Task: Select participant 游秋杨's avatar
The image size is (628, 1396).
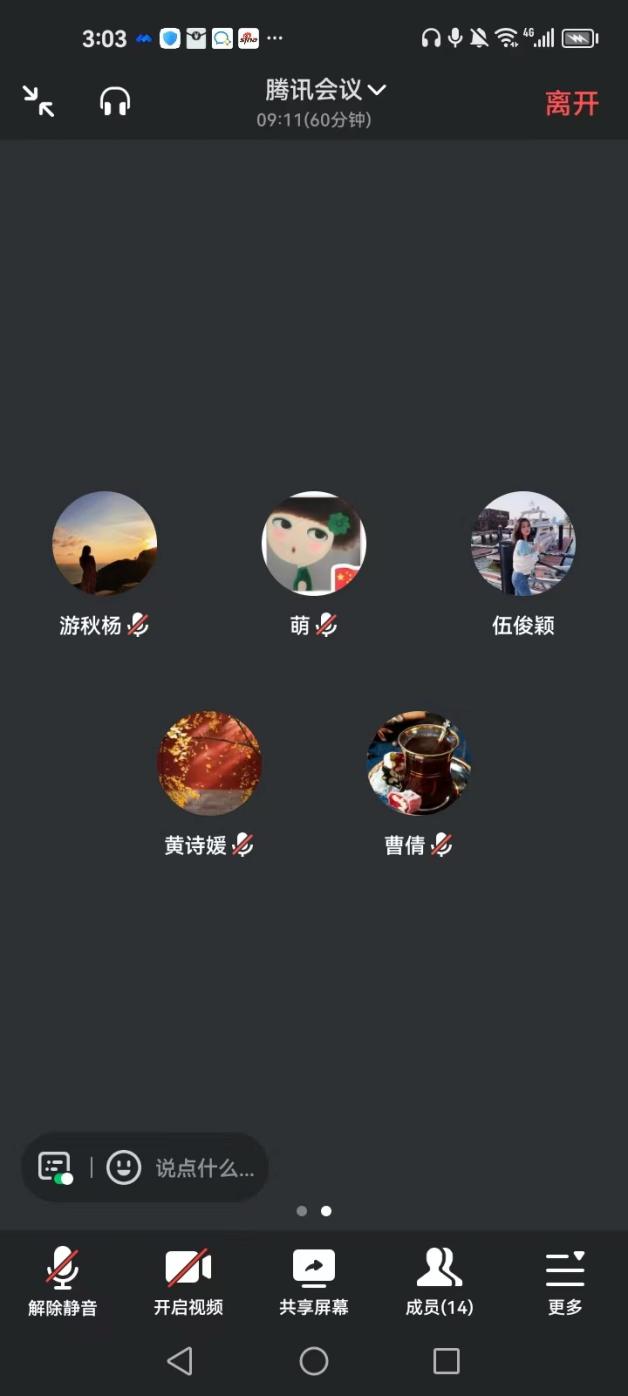Action: [105, 543]
